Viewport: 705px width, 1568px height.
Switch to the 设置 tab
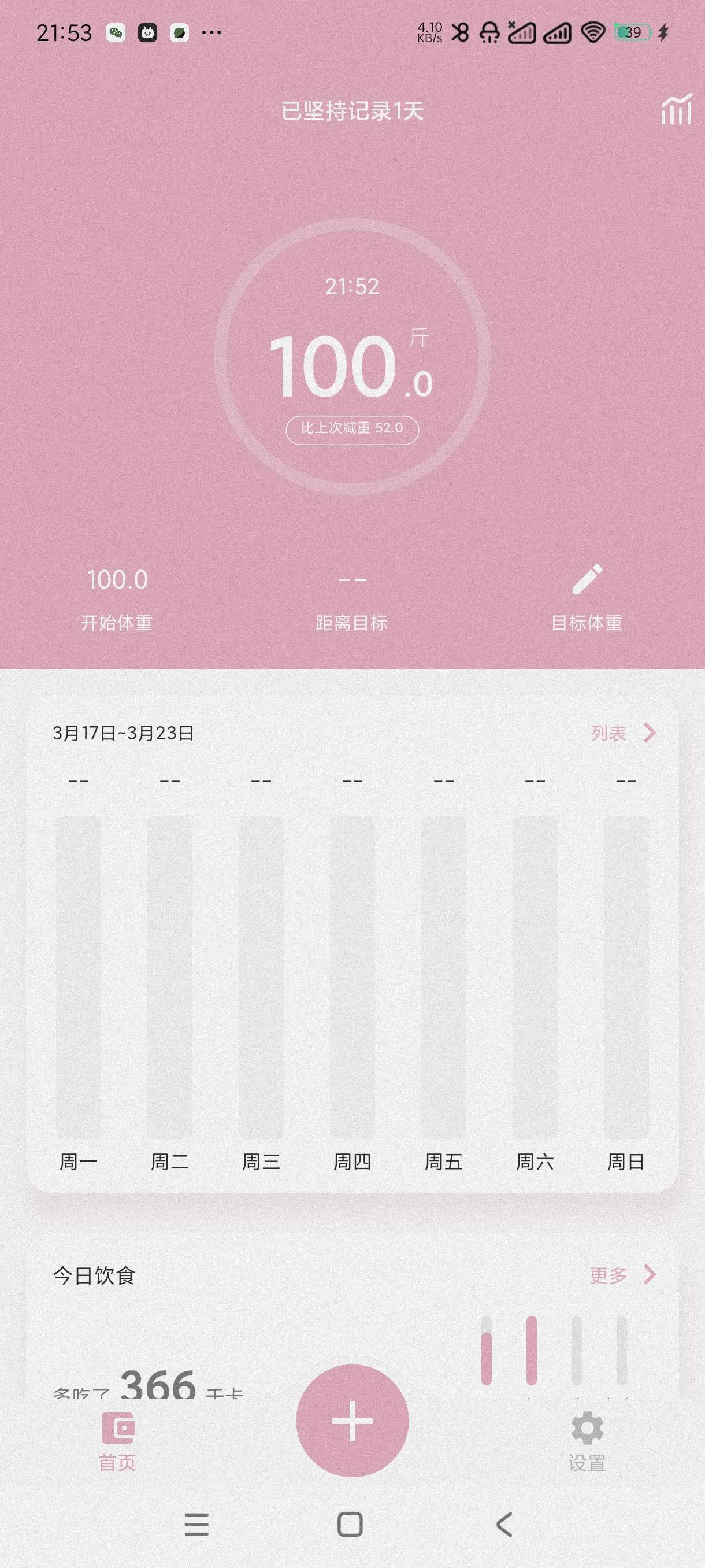point(587,1441)
